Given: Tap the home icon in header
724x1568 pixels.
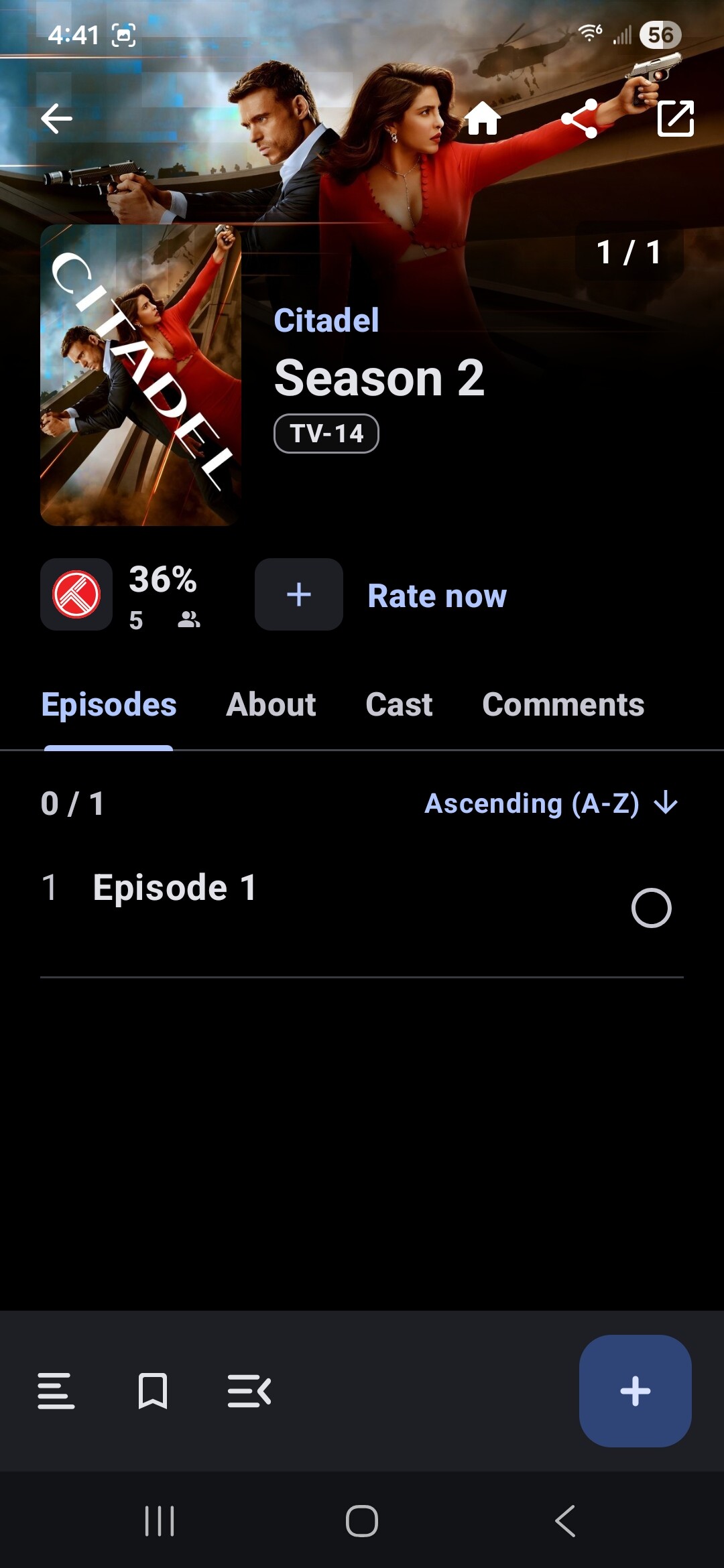Looking at the screenshot, I should click(483, 119).
